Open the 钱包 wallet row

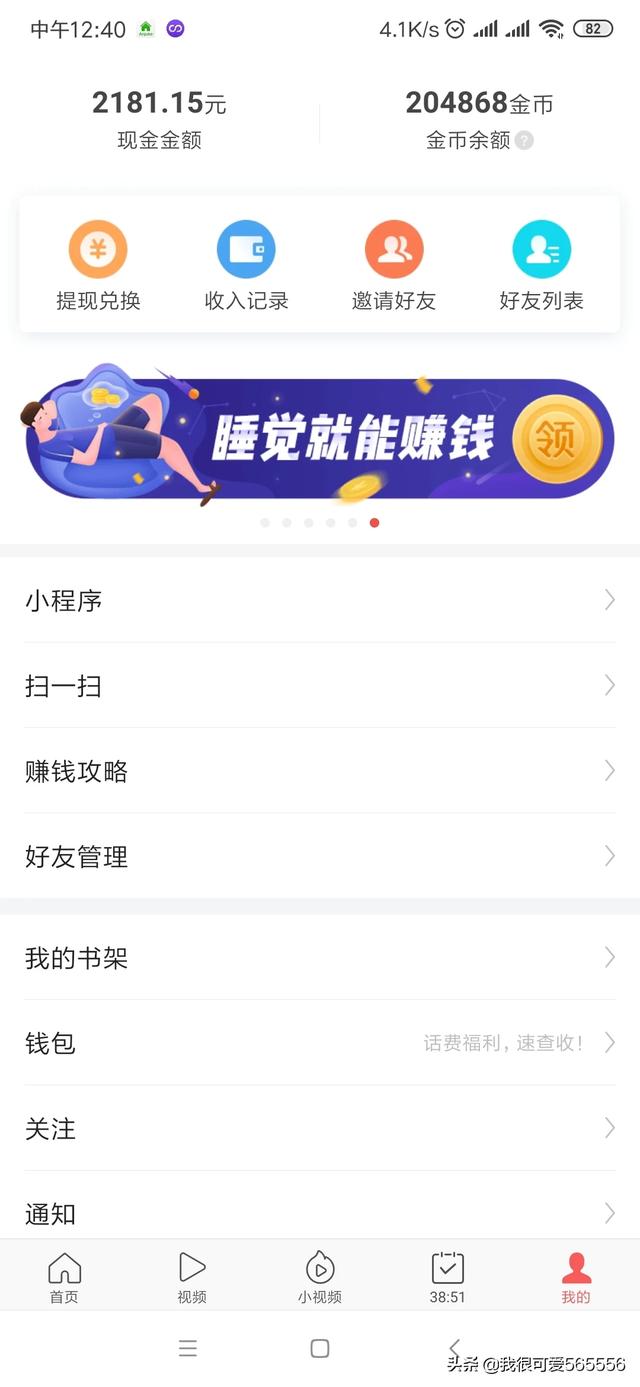[x=320, y=1043]
